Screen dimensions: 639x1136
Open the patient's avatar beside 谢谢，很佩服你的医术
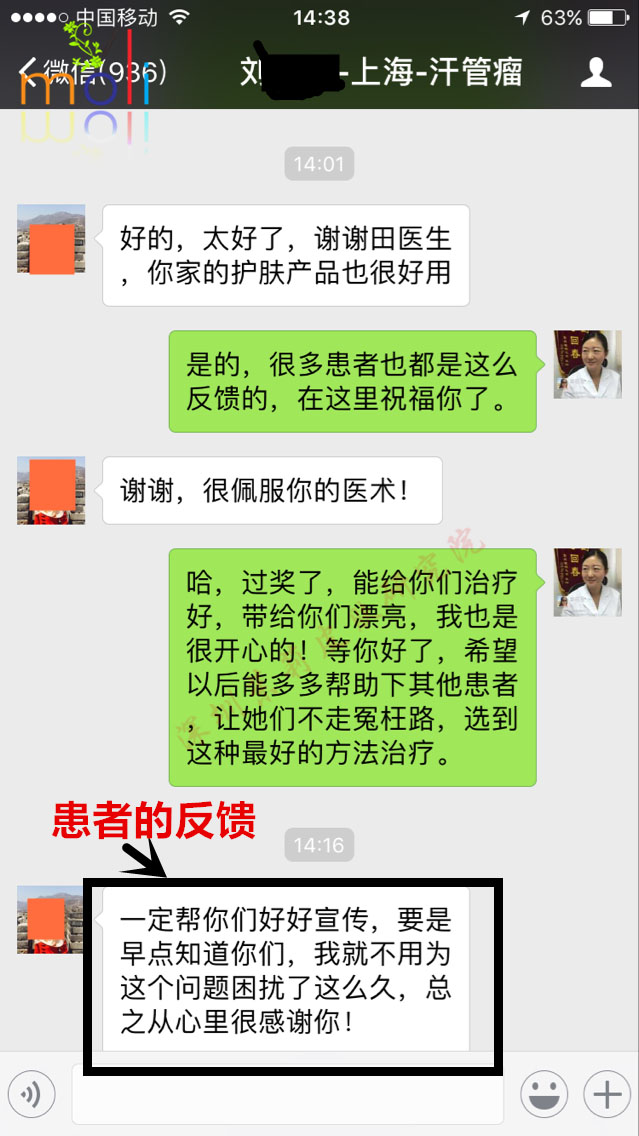(52, 491)
